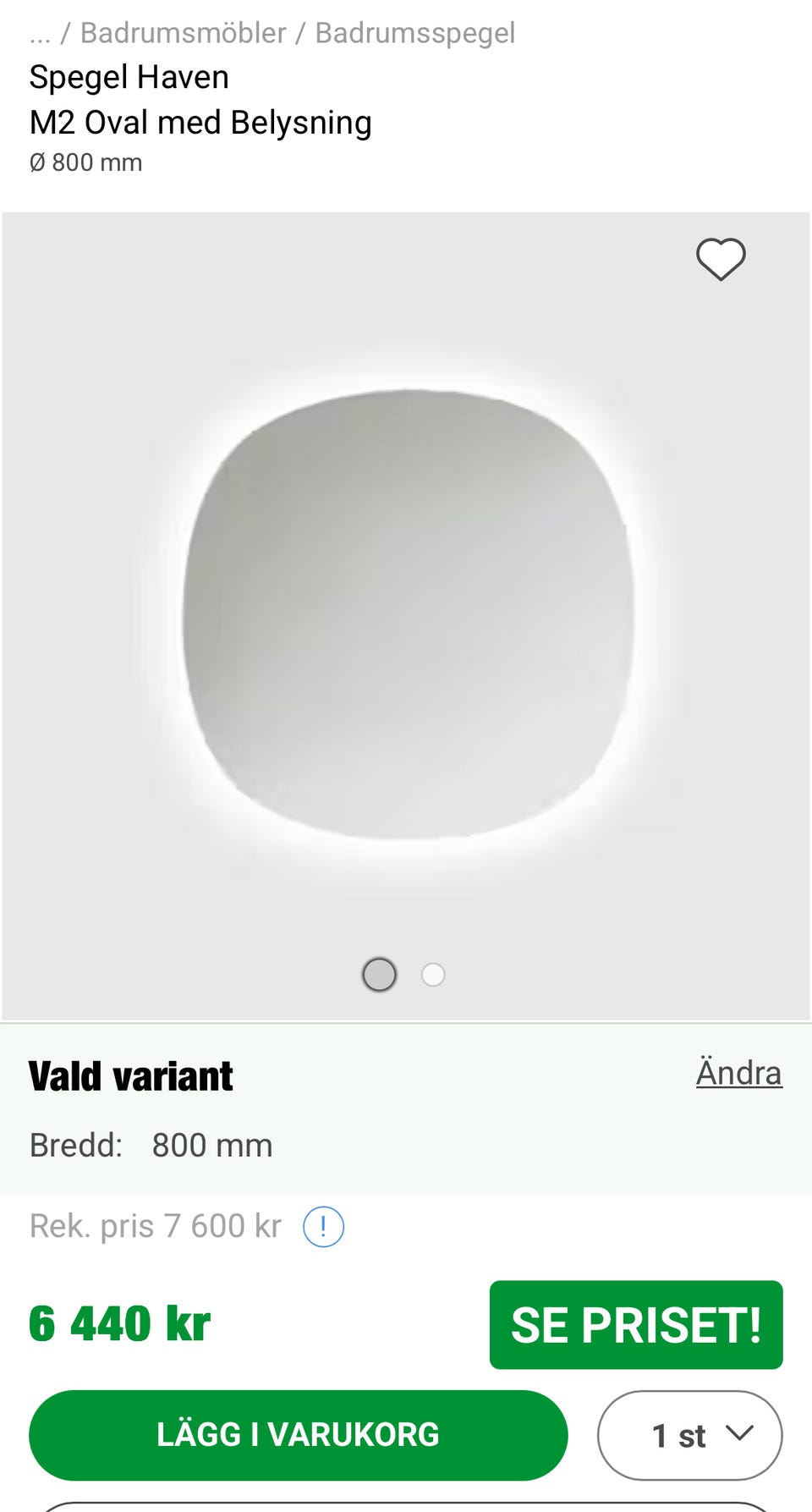The width and height of the screenshot is (812, 1512).
Task: Click the info circle next to Rek. pris
Action: [323, 1225]
